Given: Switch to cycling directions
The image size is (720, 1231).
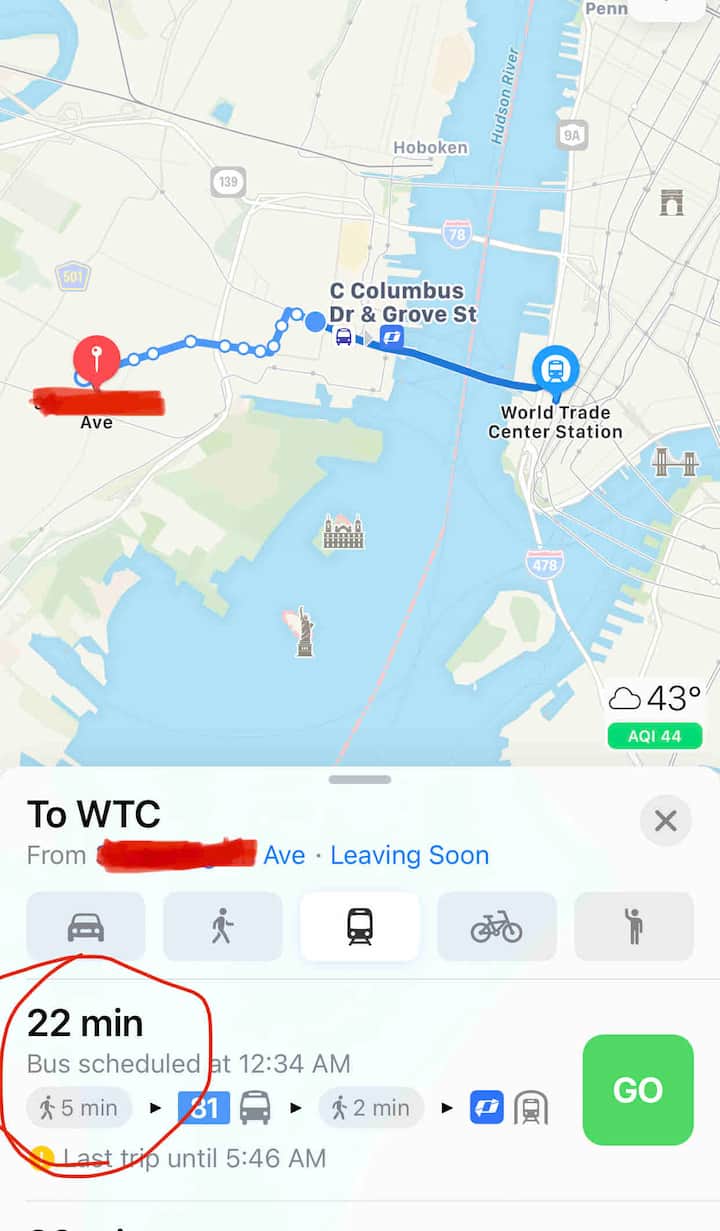Looking at the screenshot, I should (497, 927).
